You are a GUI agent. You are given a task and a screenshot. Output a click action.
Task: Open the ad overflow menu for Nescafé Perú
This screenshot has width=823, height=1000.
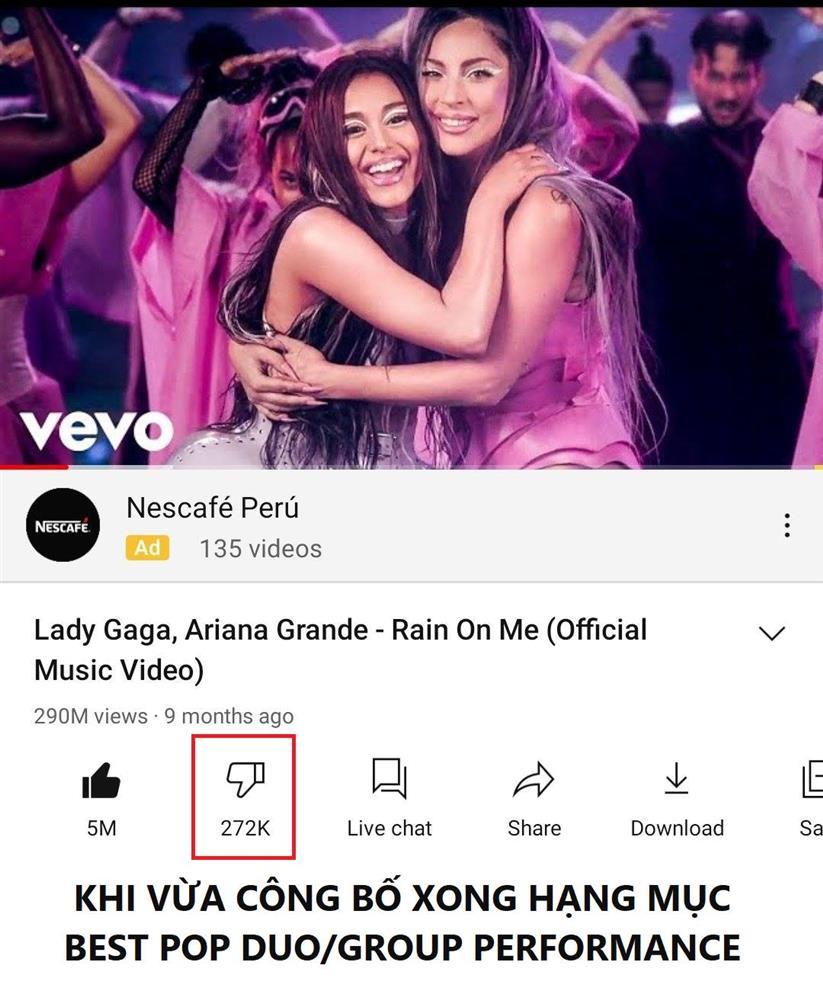[x=787, y=525]
